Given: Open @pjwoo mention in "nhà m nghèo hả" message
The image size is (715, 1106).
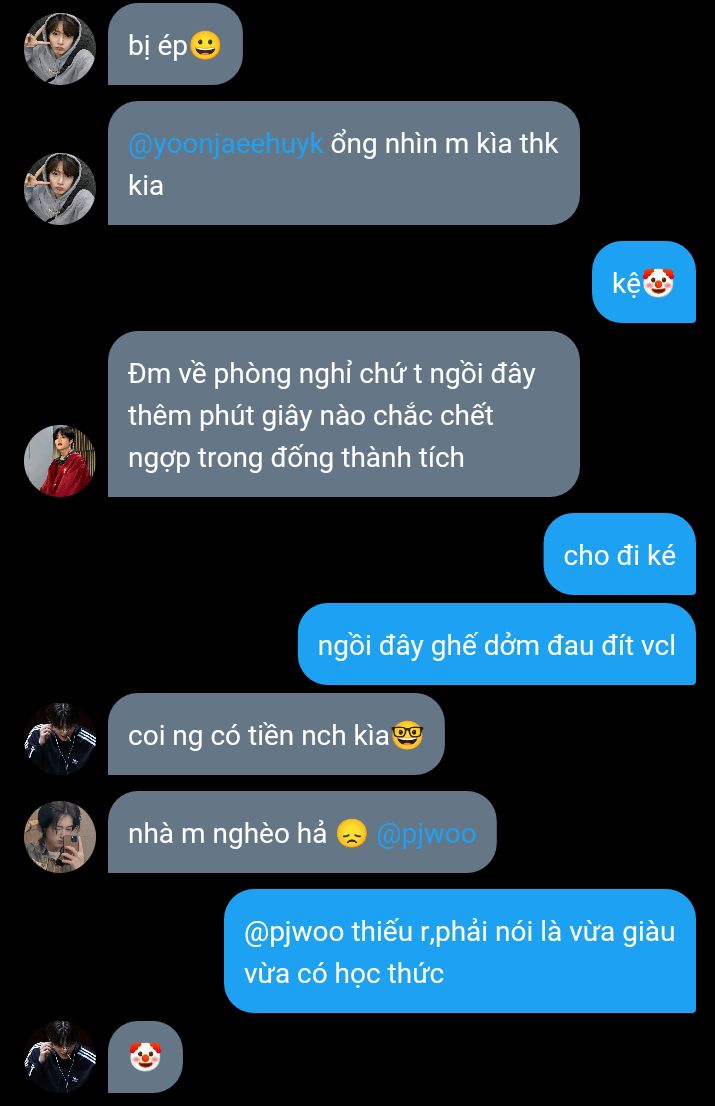Looking at the screenshot, I should pyautogui.click(x=426, y=833).
